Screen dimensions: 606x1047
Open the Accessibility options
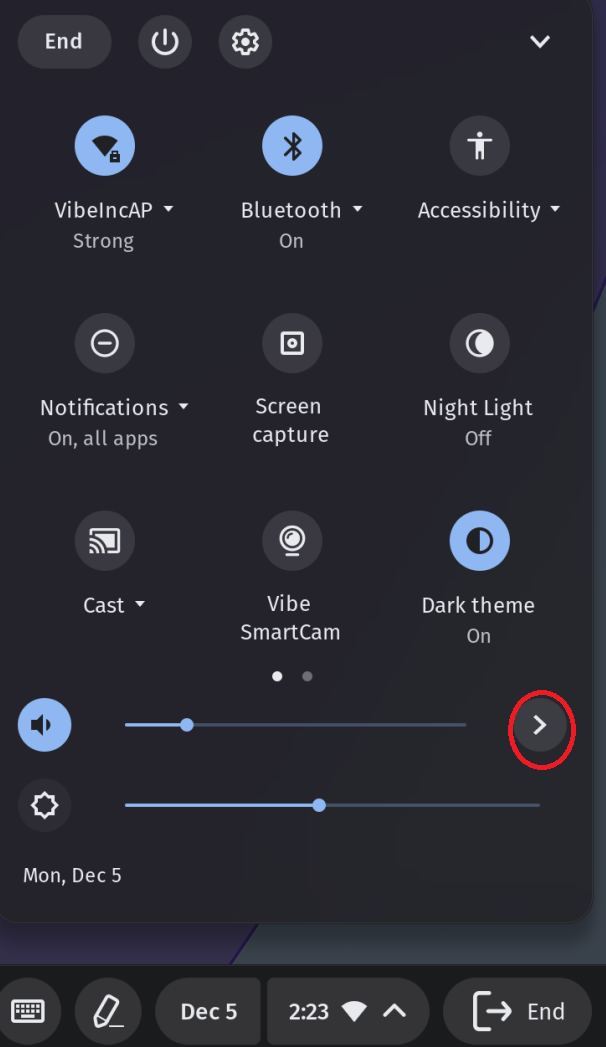(x=480, y=146)
